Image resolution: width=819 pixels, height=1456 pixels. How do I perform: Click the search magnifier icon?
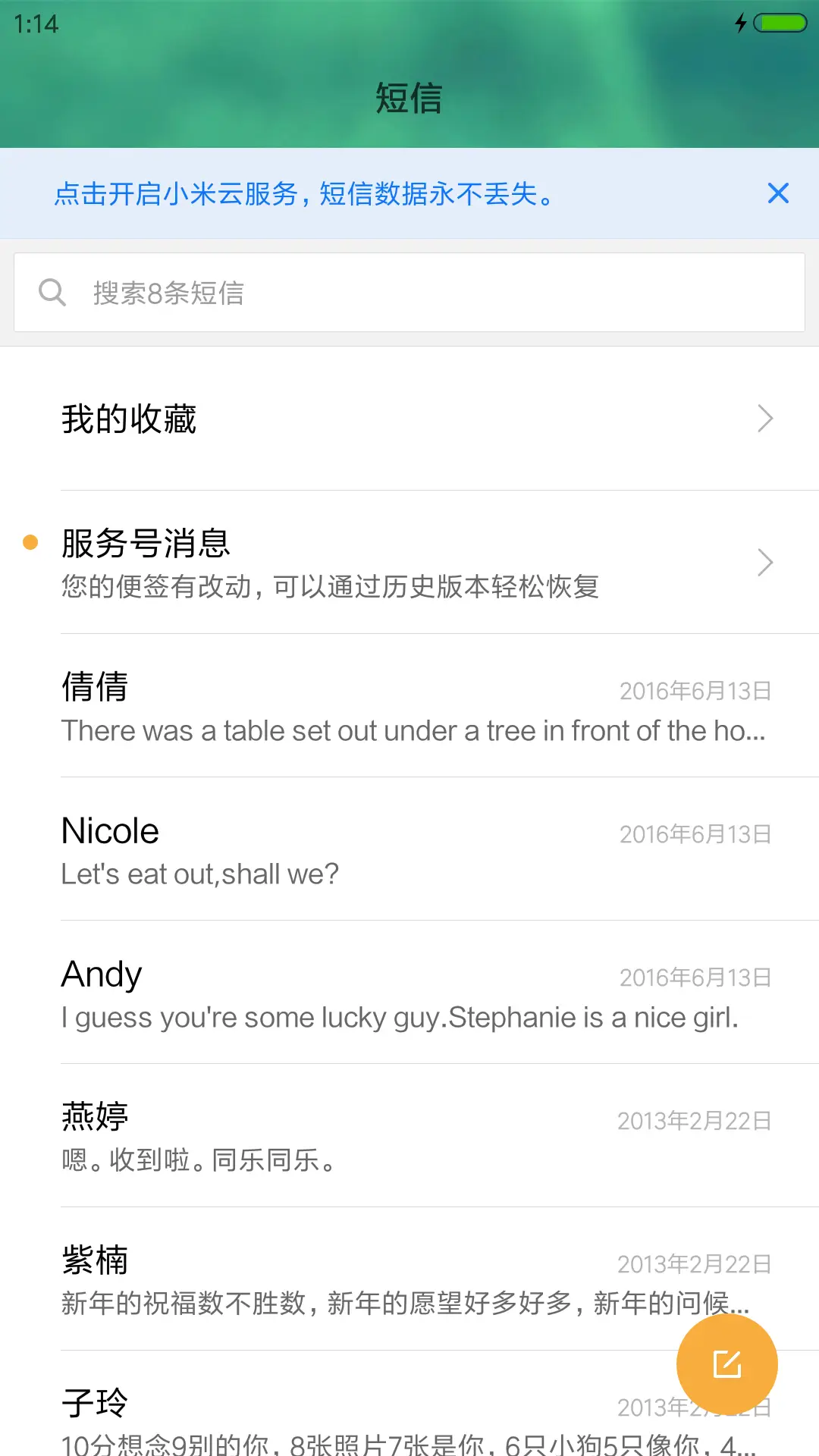(x=52, y=292)
